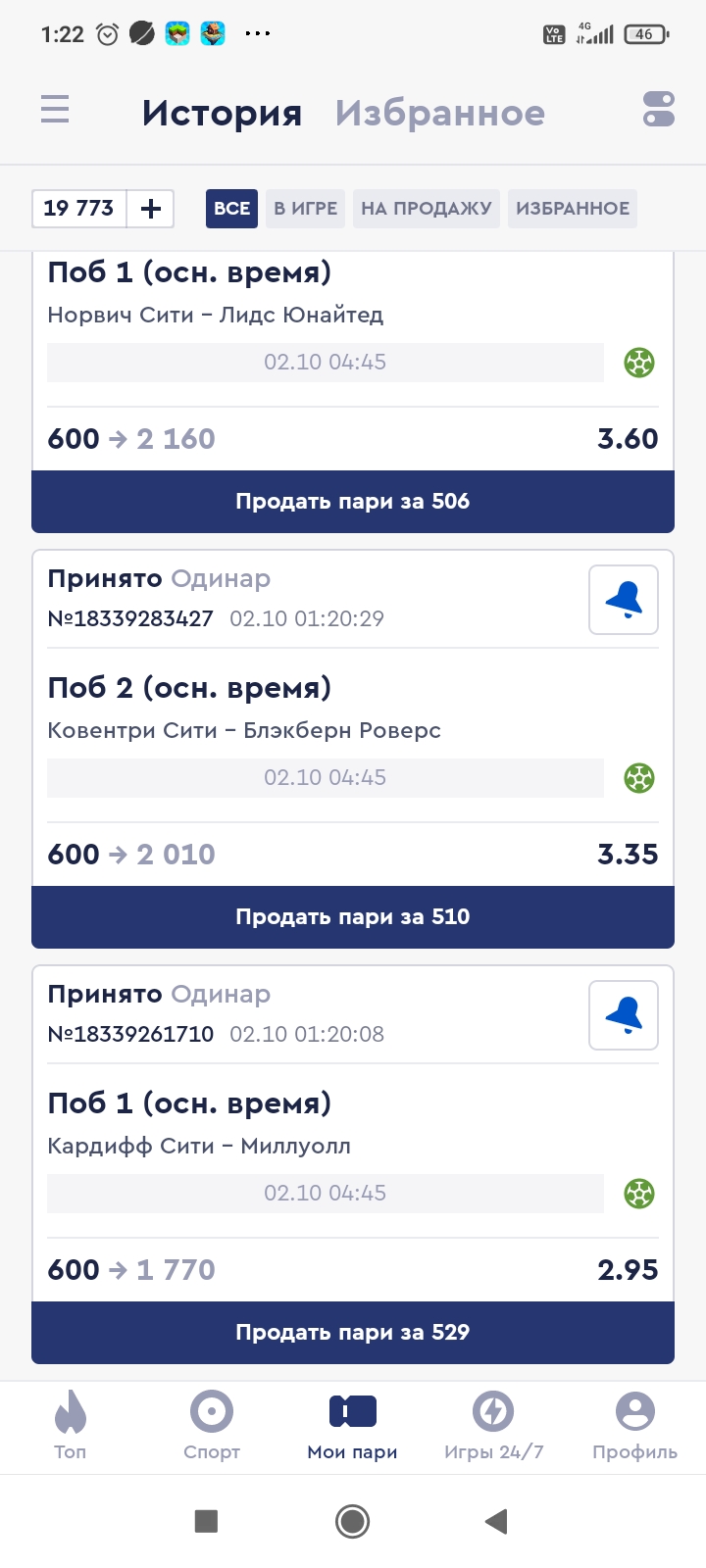Switch to Игры 24/7 tab
Viewport: 706px width, 1568px height.
tap(493, 1426)
